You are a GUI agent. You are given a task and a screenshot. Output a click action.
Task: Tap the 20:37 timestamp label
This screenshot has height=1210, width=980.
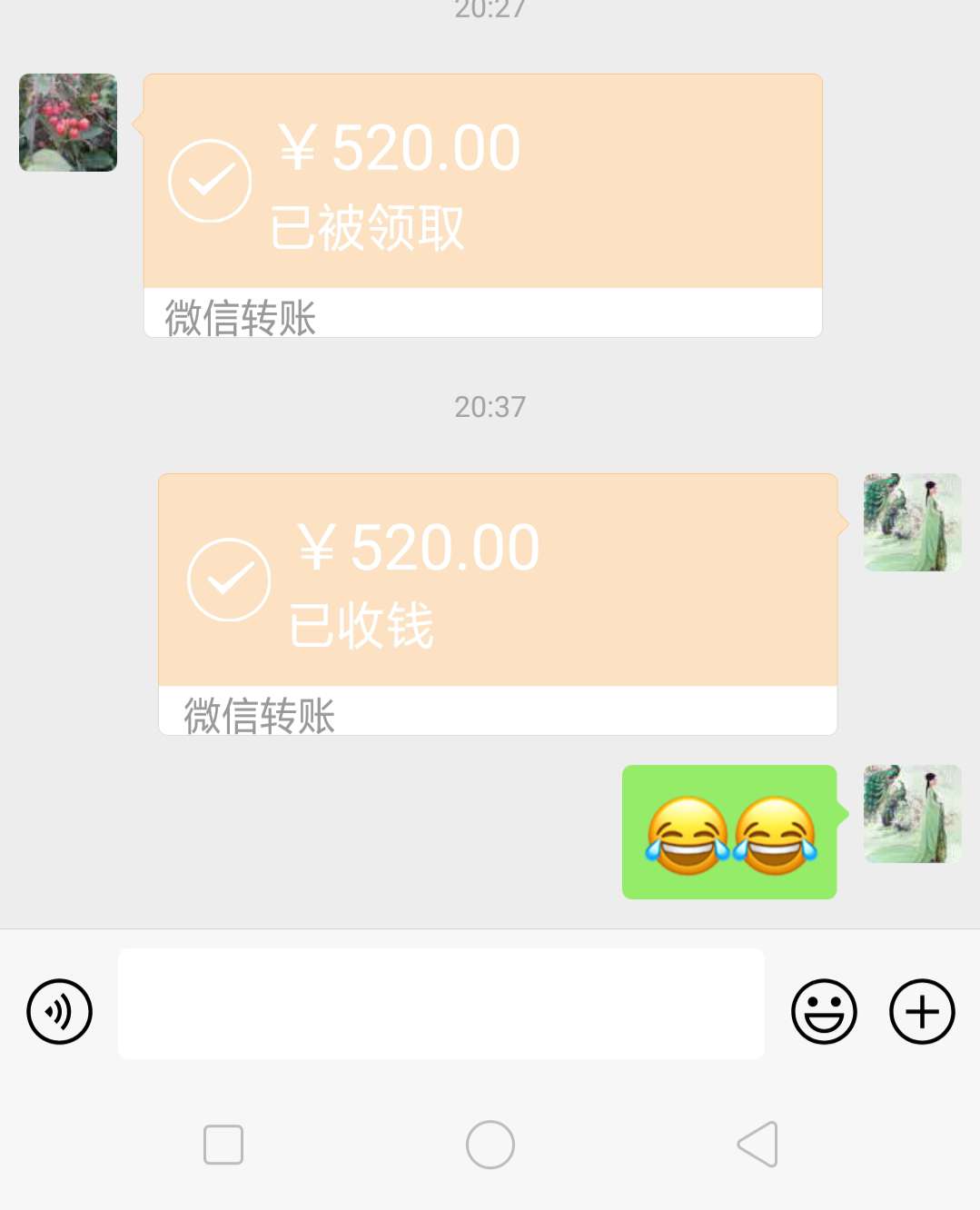pyautogui.click(x=490, y=407)
